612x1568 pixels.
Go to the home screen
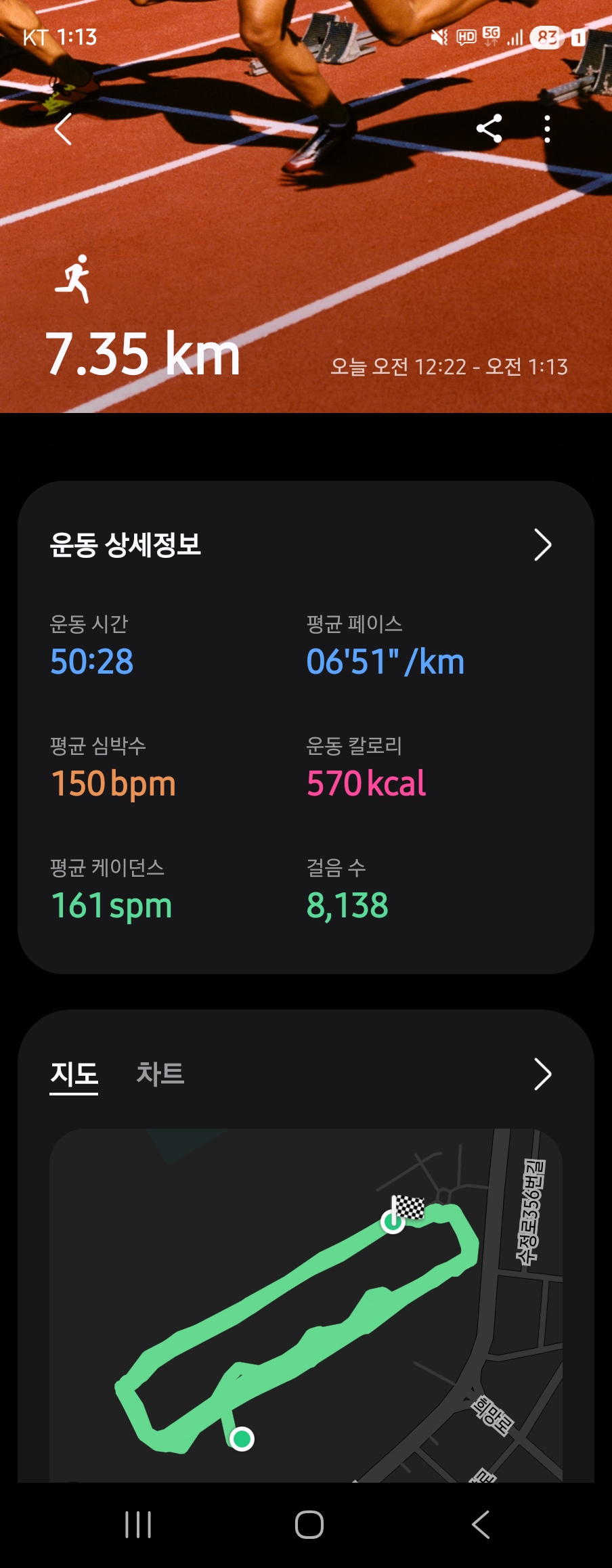tap(309, 1525)
